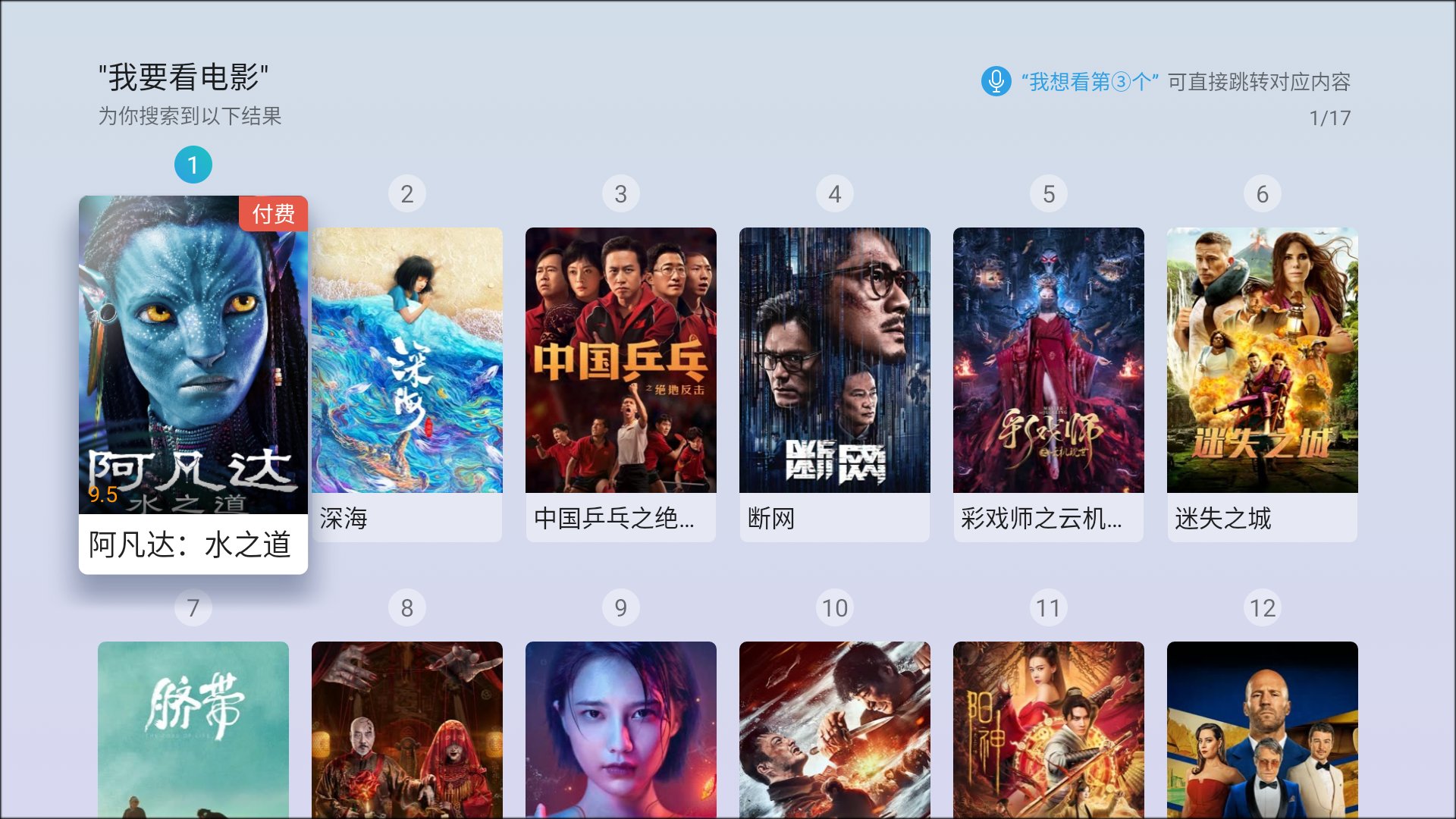Screen dimensions: 1456x819
Task: Open movie result number 12
Action: pyautogui.click(x=1262, y=728)
